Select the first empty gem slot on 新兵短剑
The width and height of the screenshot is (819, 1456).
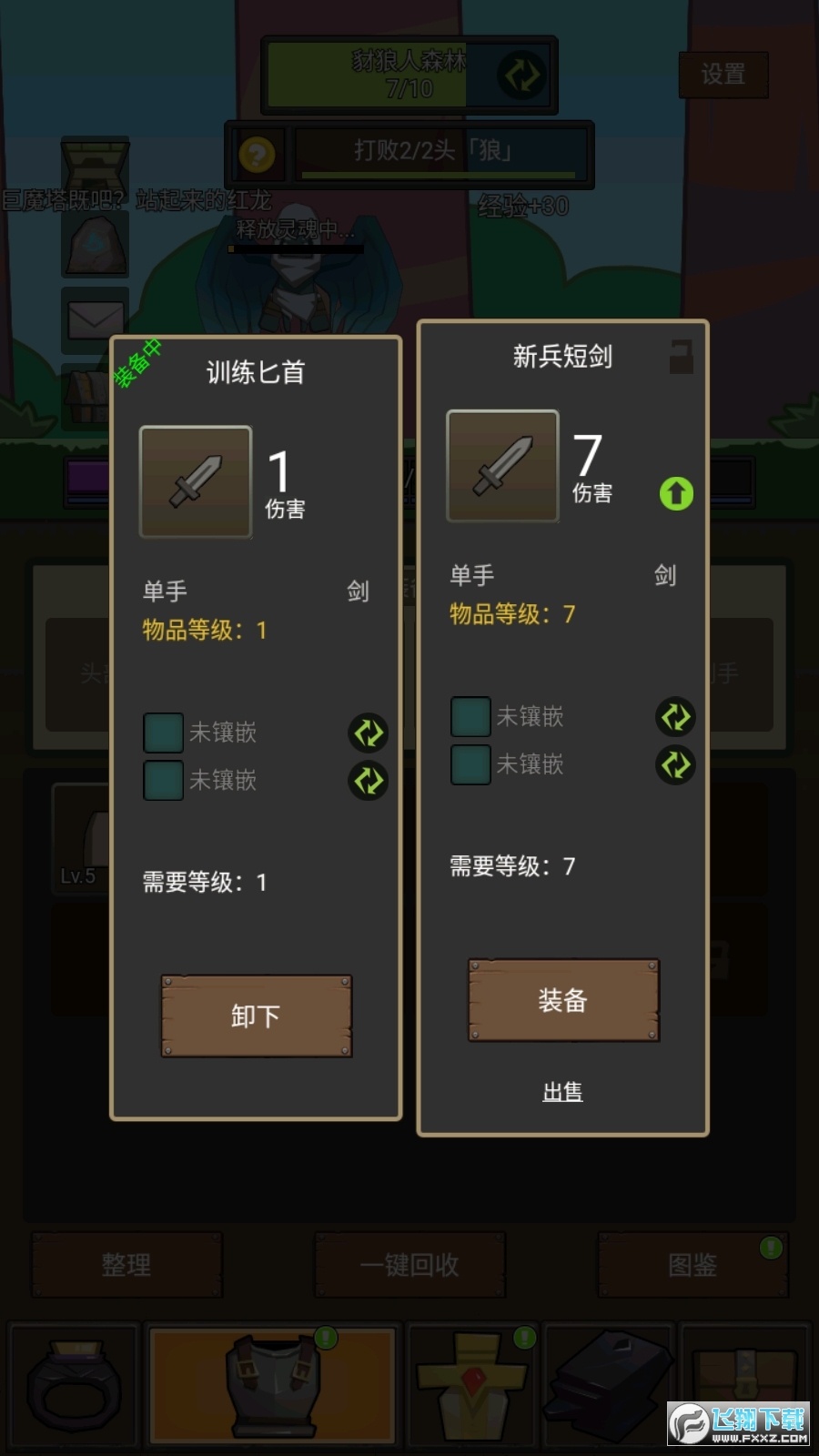(x=470, y=717)
